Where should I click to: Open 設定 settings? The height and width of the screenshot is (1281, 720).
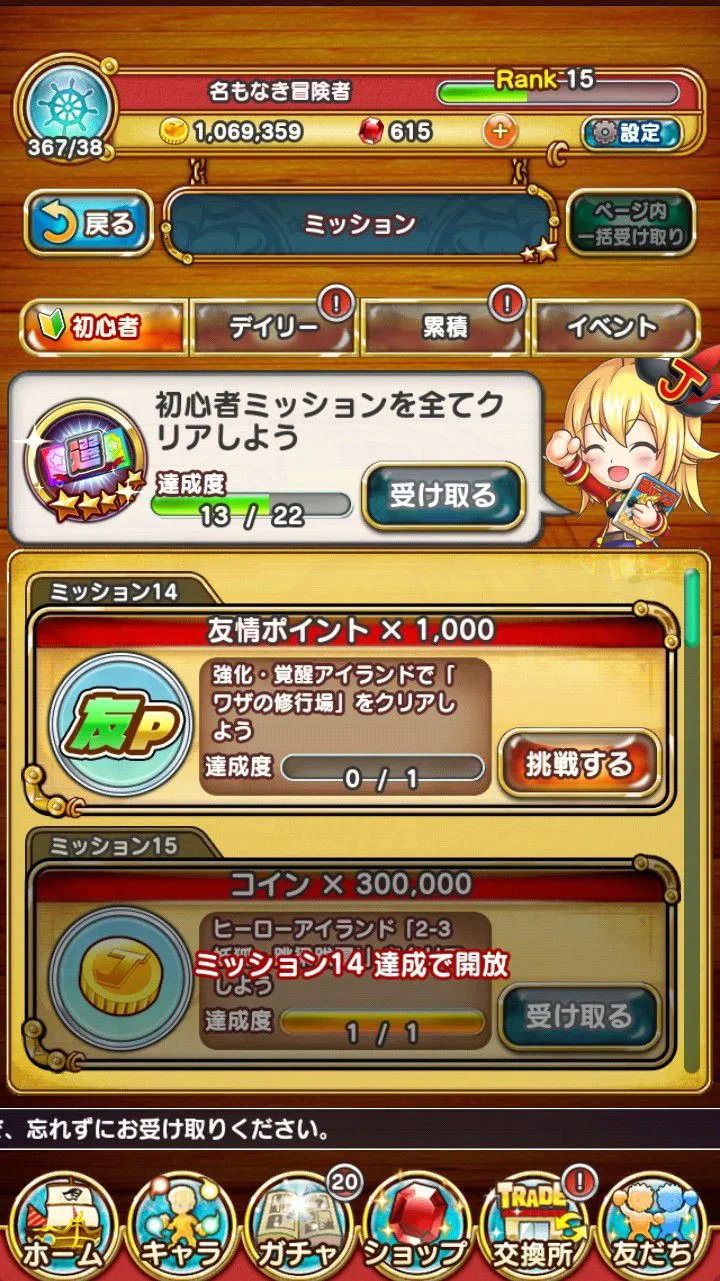click(x=631, y=131)
